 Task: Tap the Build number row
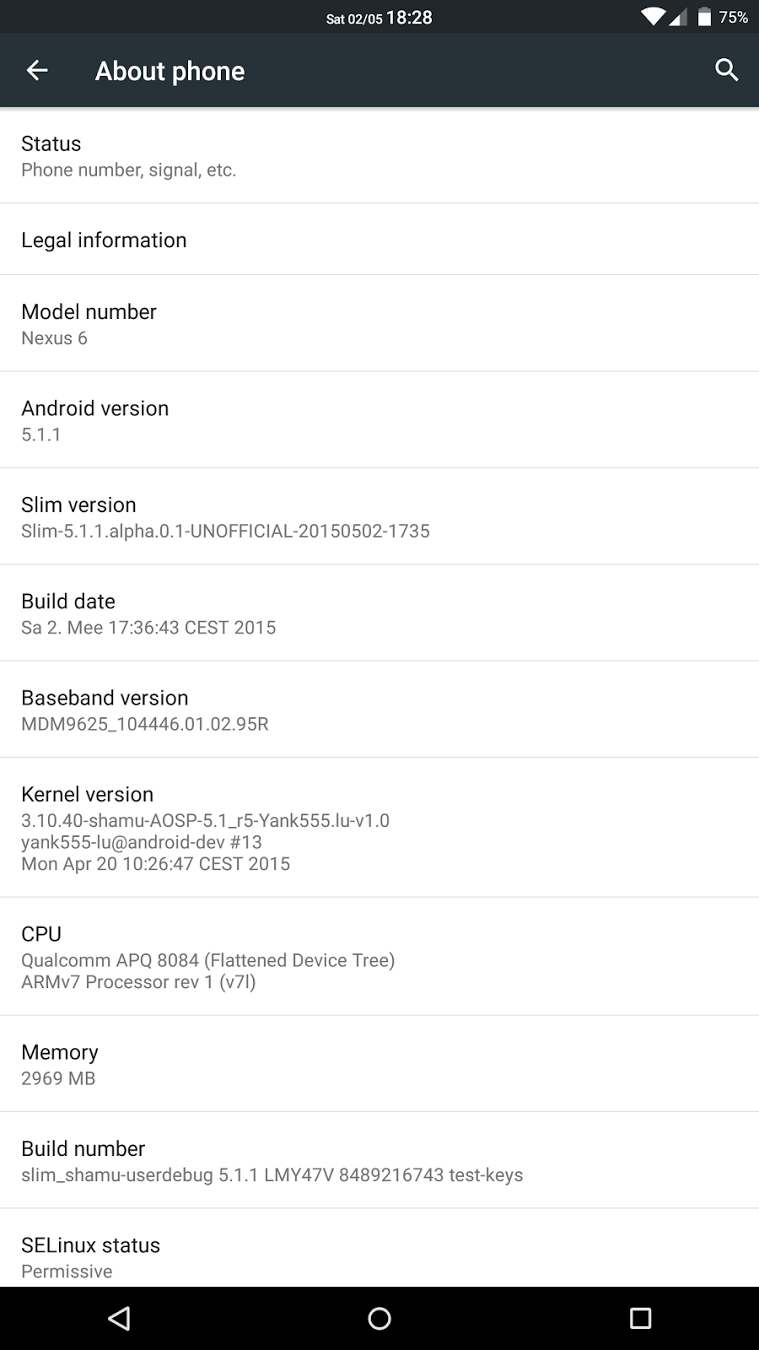379,1161
